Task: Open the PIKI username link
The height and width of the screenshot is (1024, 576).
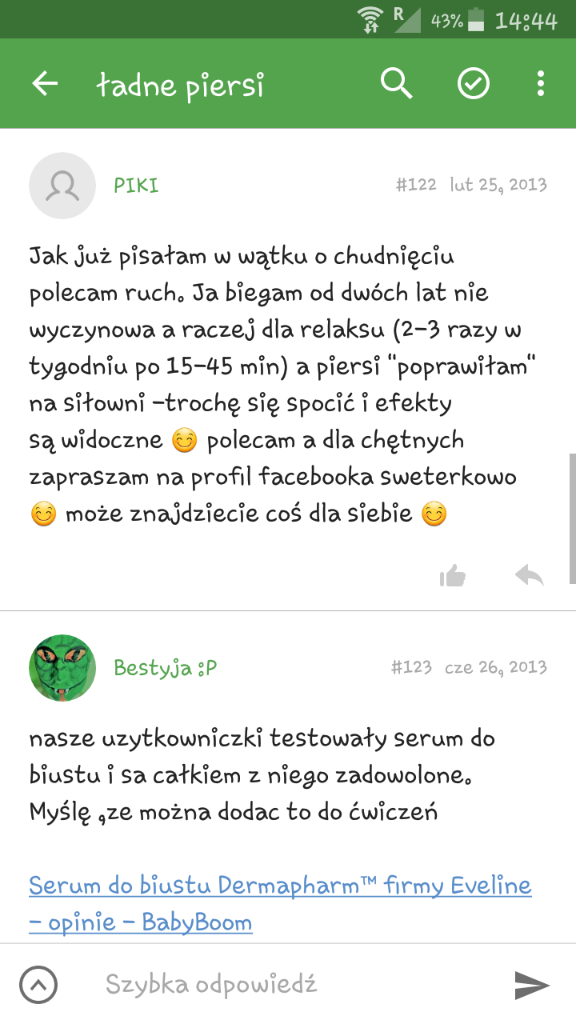Action: (x=136, y=185)
